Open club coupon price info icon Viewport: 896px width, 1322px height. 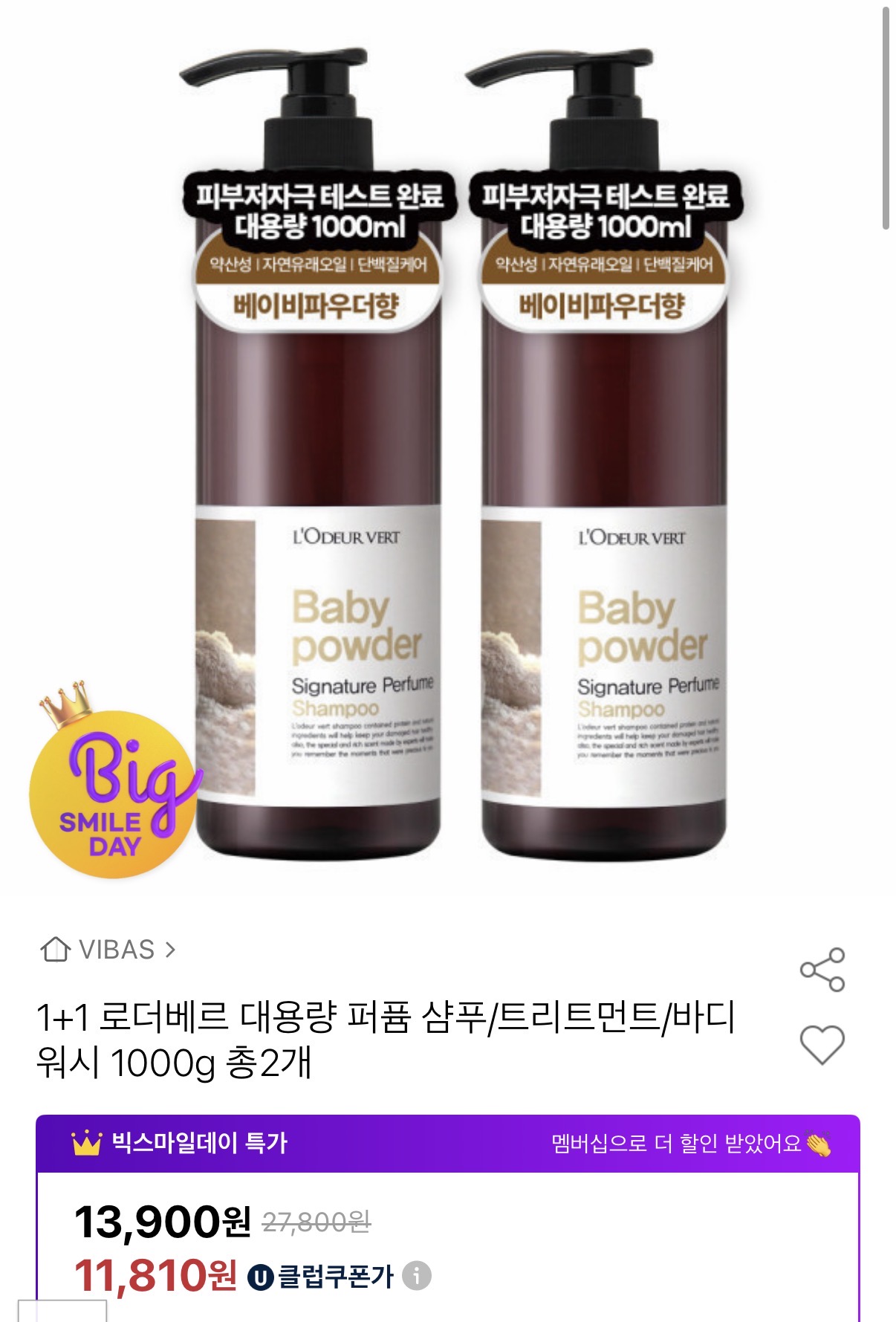click(417, 1276)
